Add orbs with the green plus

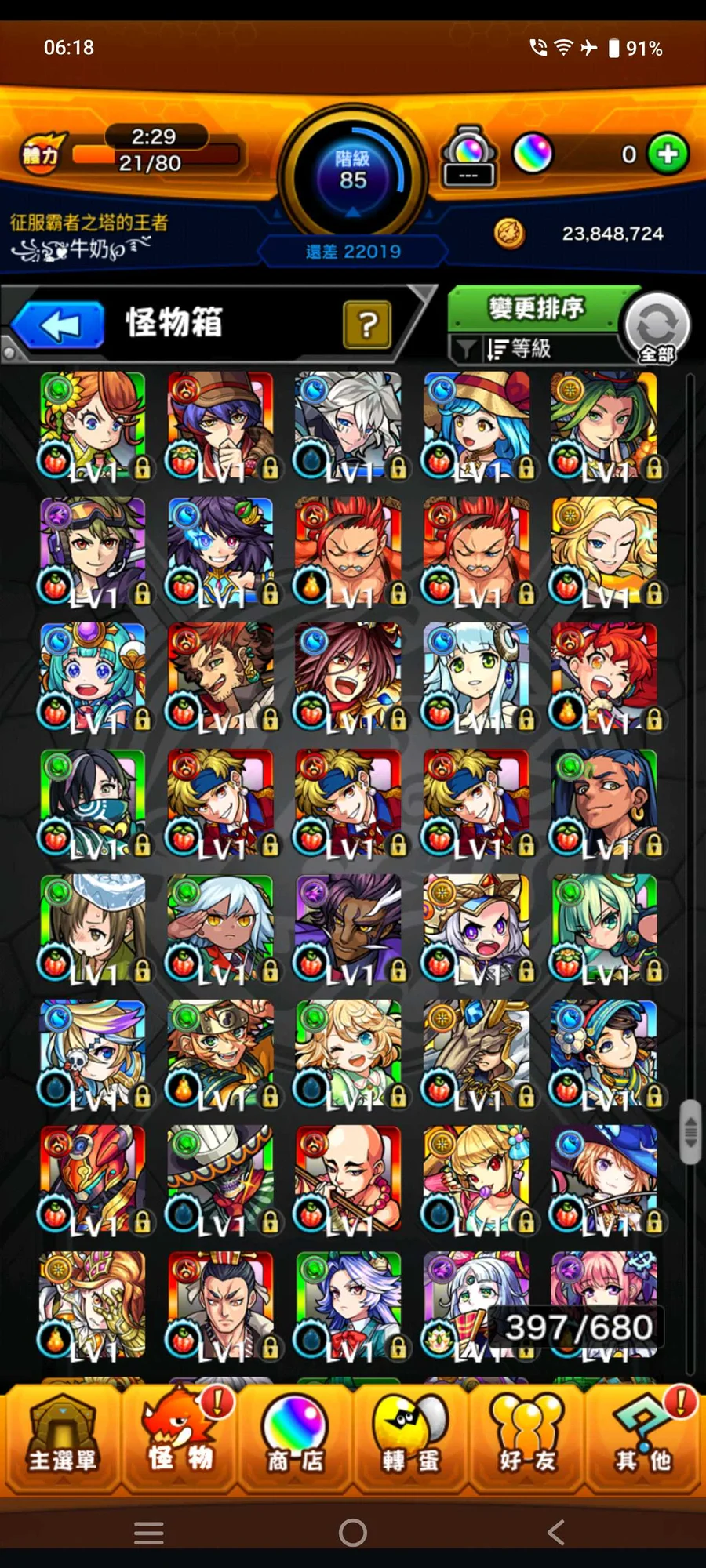(668, 154)
